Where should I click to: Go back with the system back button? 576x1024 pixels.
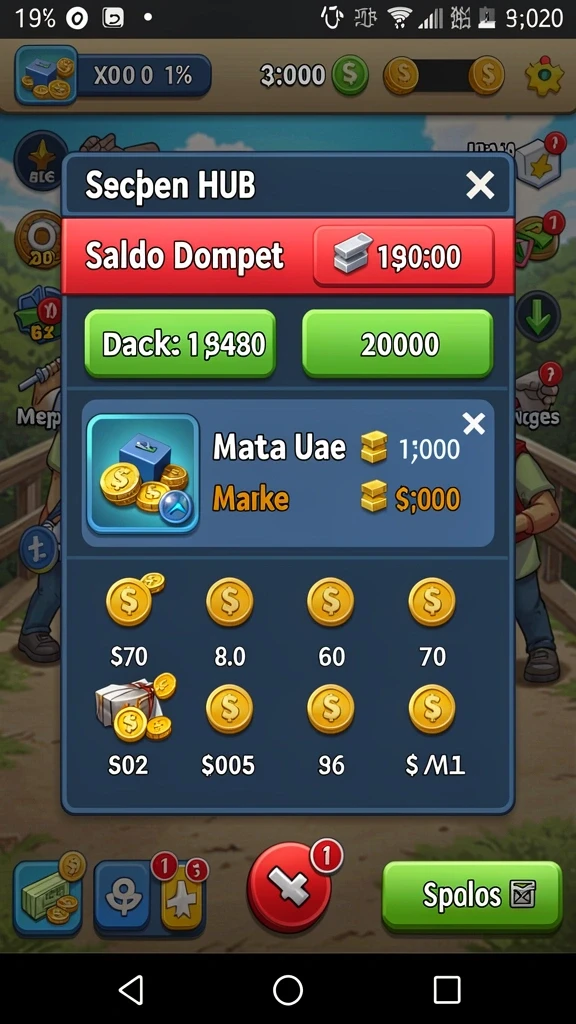click(131, 990)
